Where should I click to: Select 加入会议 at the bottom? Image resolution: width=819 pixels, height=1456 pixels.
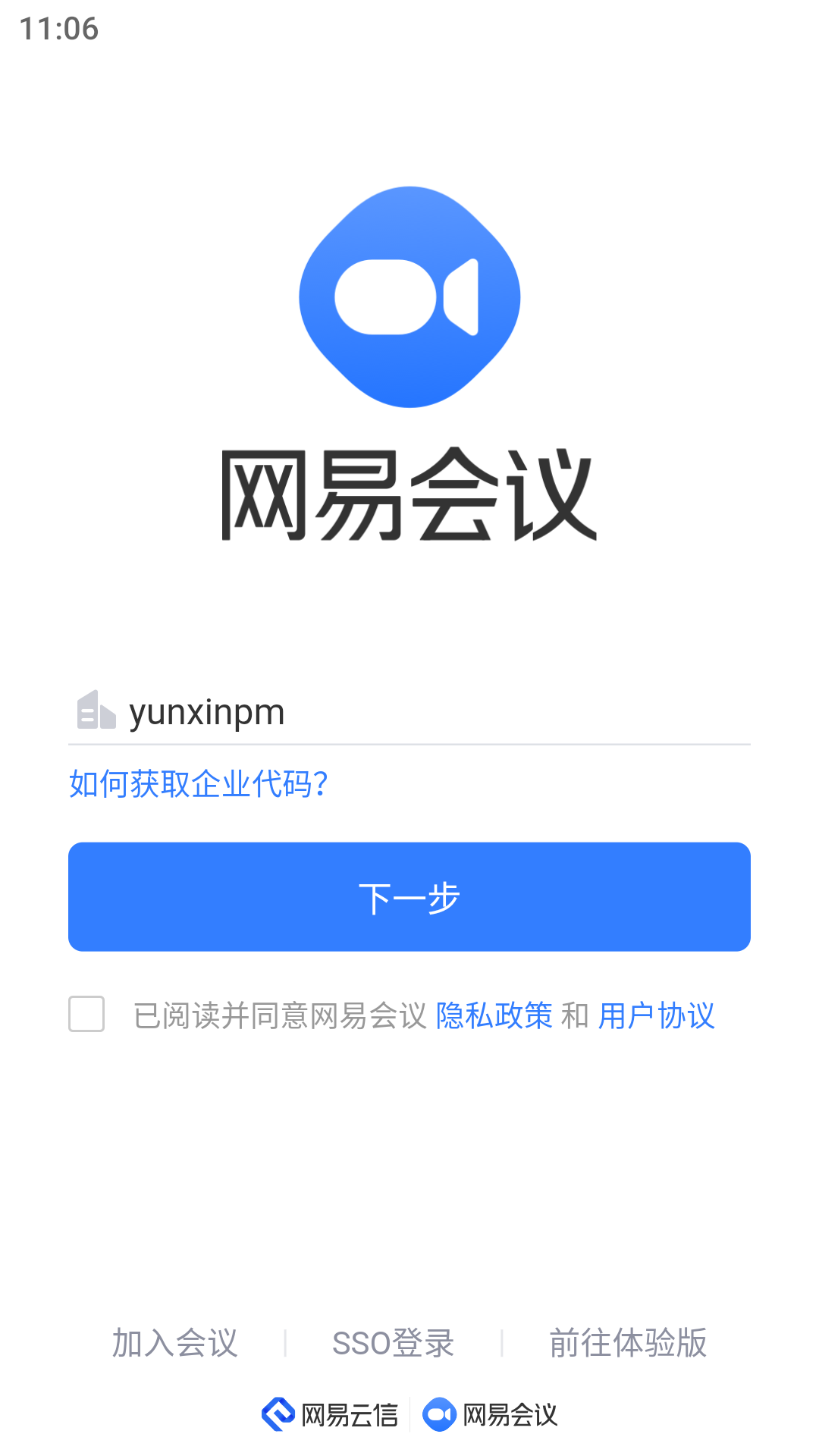click(176, 1342)
